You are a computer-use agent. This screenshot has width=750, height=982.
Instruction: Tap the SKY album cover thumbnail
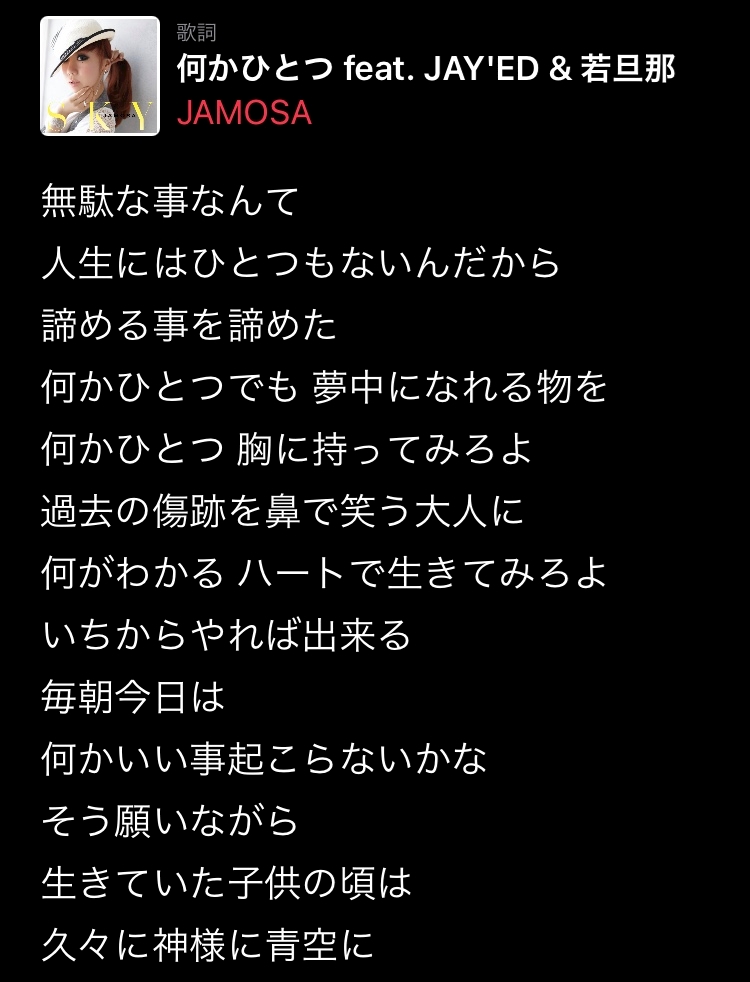coord(100,76)
